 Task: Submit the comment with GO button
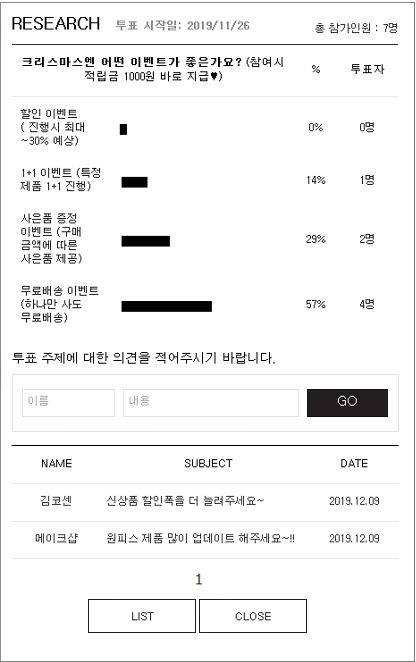347,403
